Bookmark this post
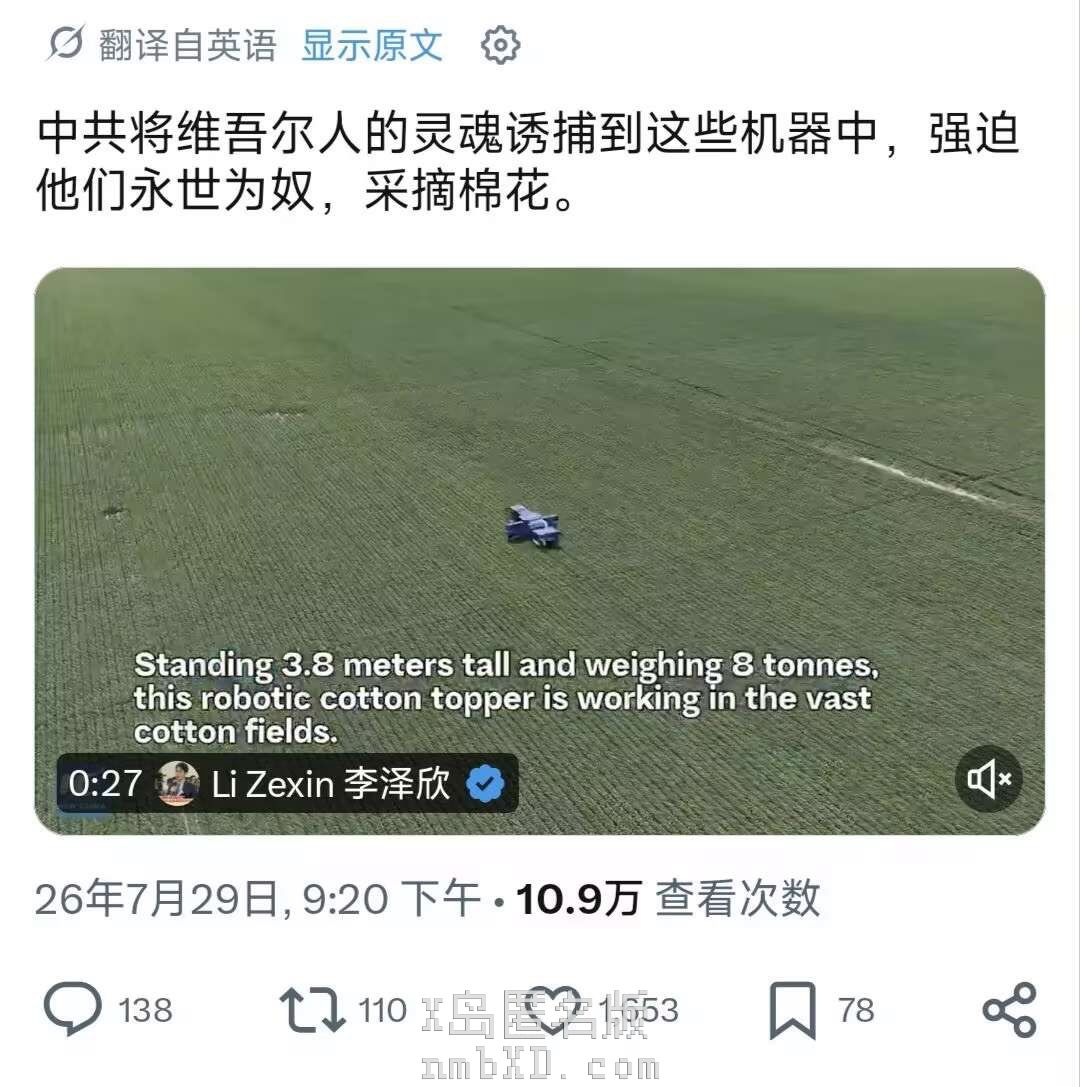Screen dimensions: 1080x1087 792,1010
